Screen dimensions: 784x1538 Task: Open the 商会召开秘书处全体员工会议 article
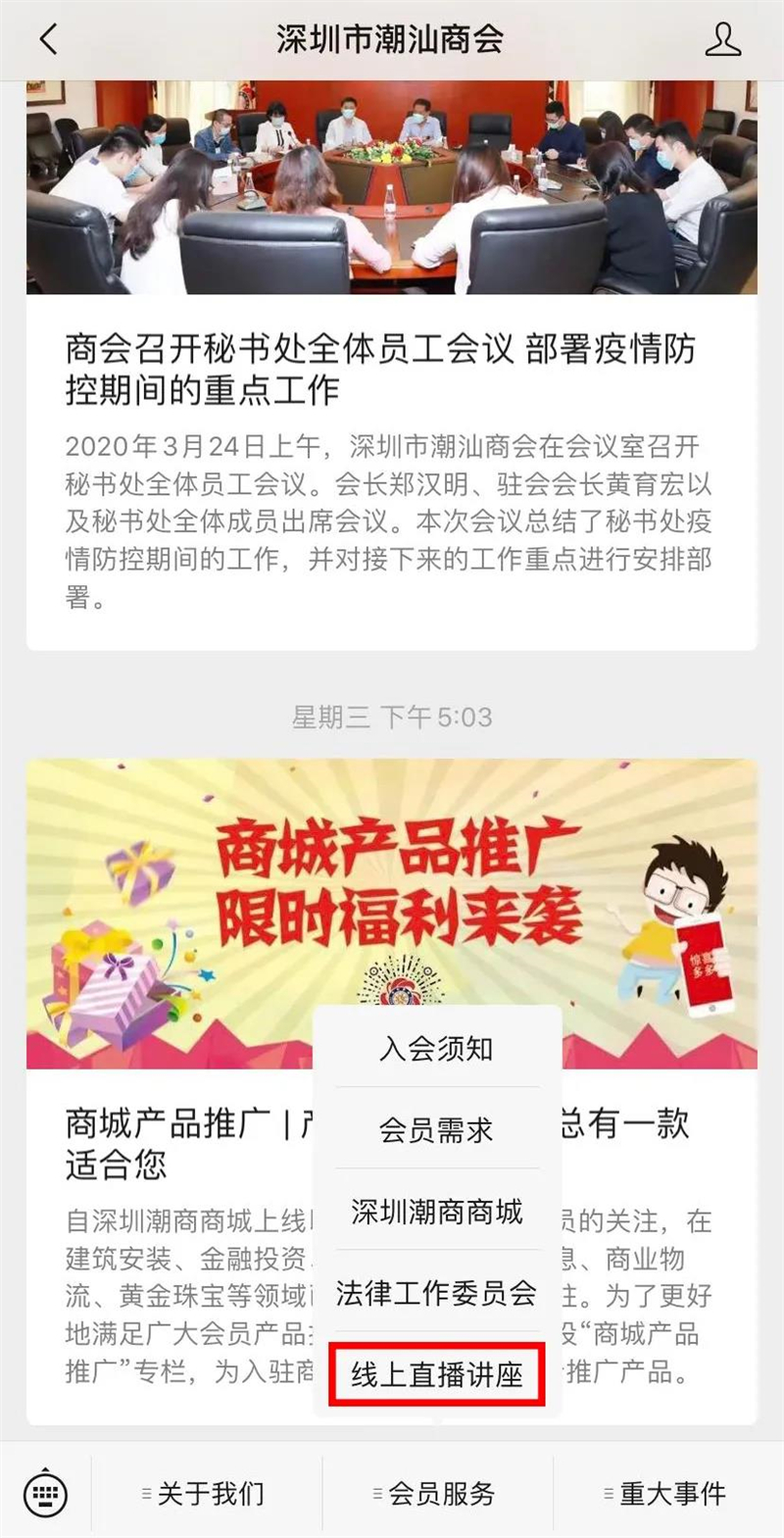(380, 369)
